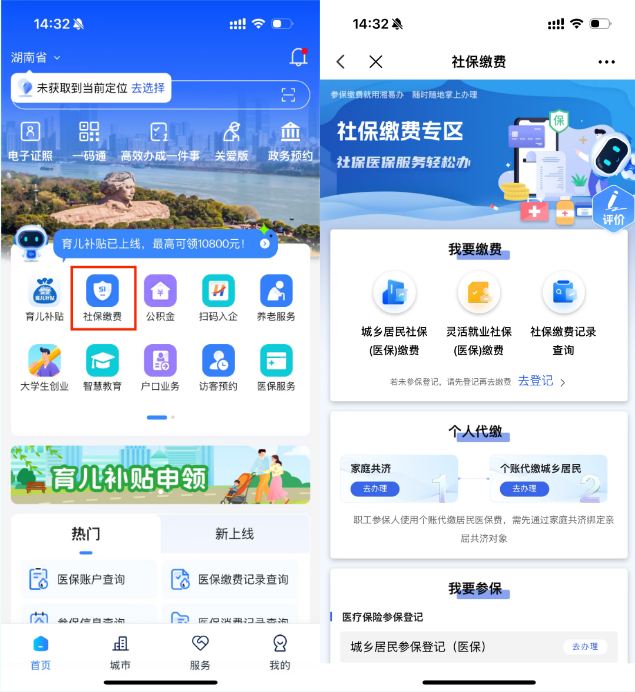
Task: Open the 育儿补贴申领 banner
Action: [x=160, y=474]
